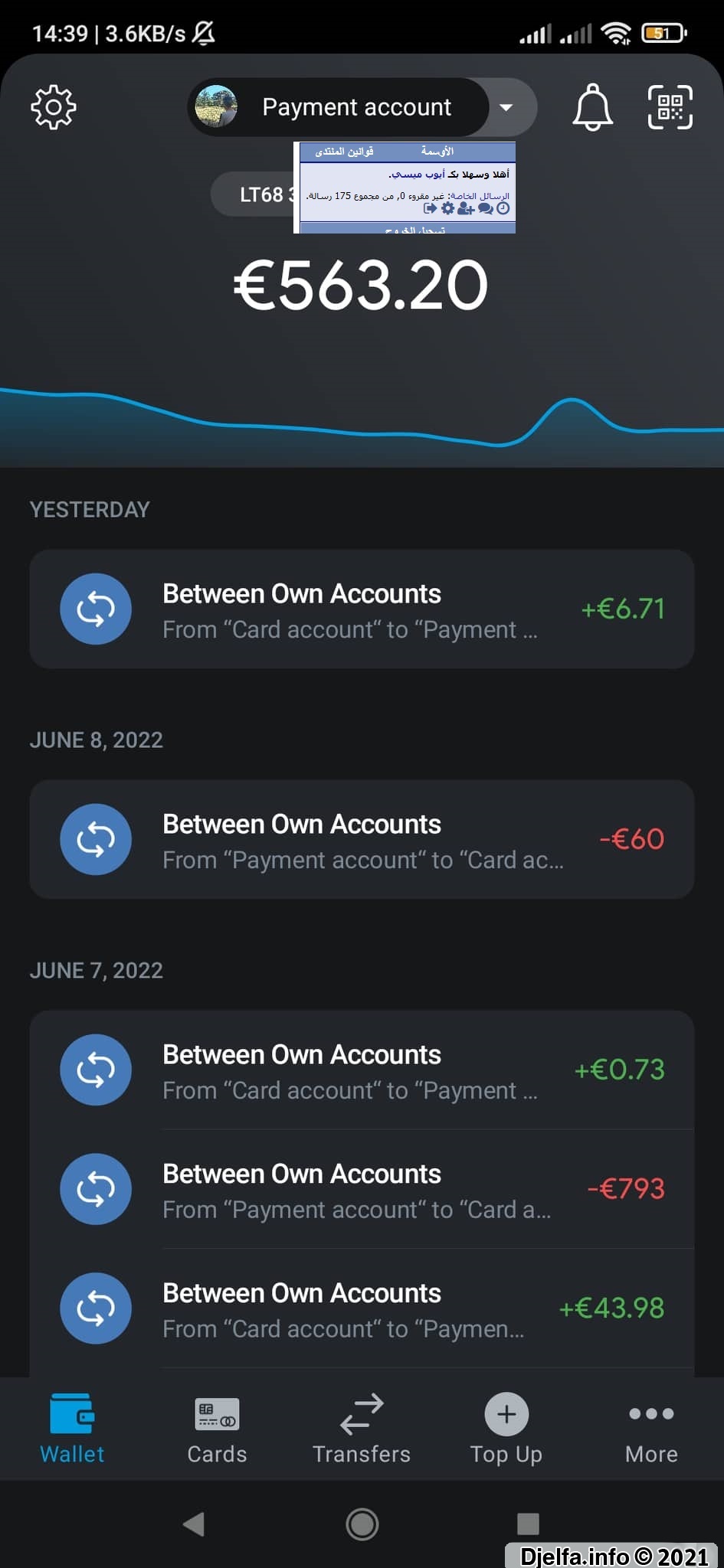View the +€0.73 transfer details
This screenshot has width=724, height=1568.
coord(362,1070)
